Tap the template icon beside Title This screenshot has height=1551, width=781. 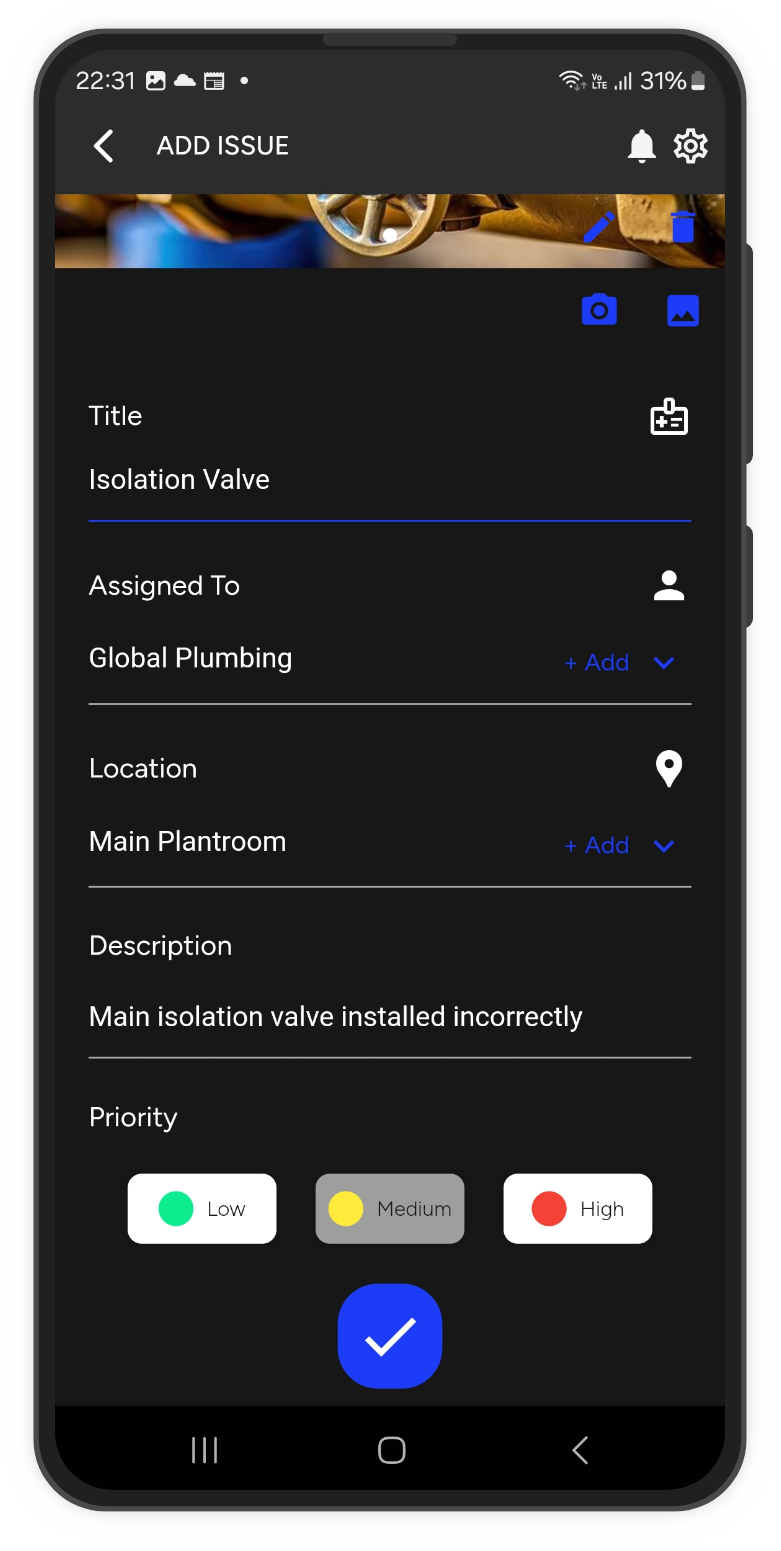pos(669,417)
